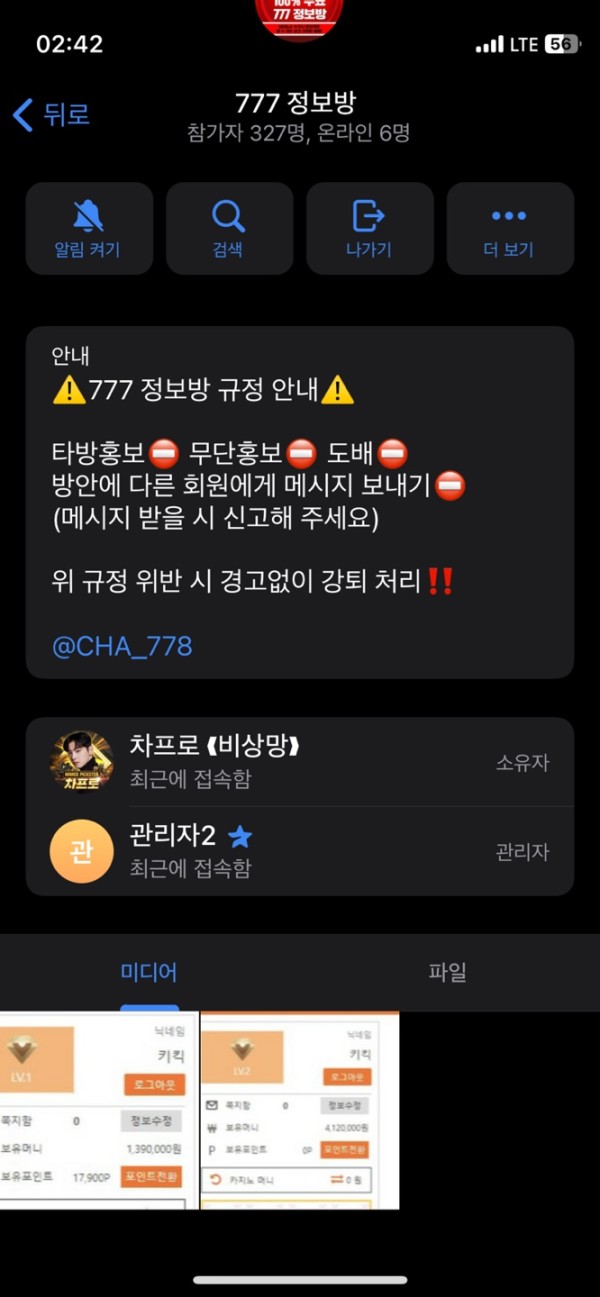This screenshot has height=1297, width=600.
Task: Open the media image showing 1,390,000원
Action: pyautogui.click(x=98, y=1110)
